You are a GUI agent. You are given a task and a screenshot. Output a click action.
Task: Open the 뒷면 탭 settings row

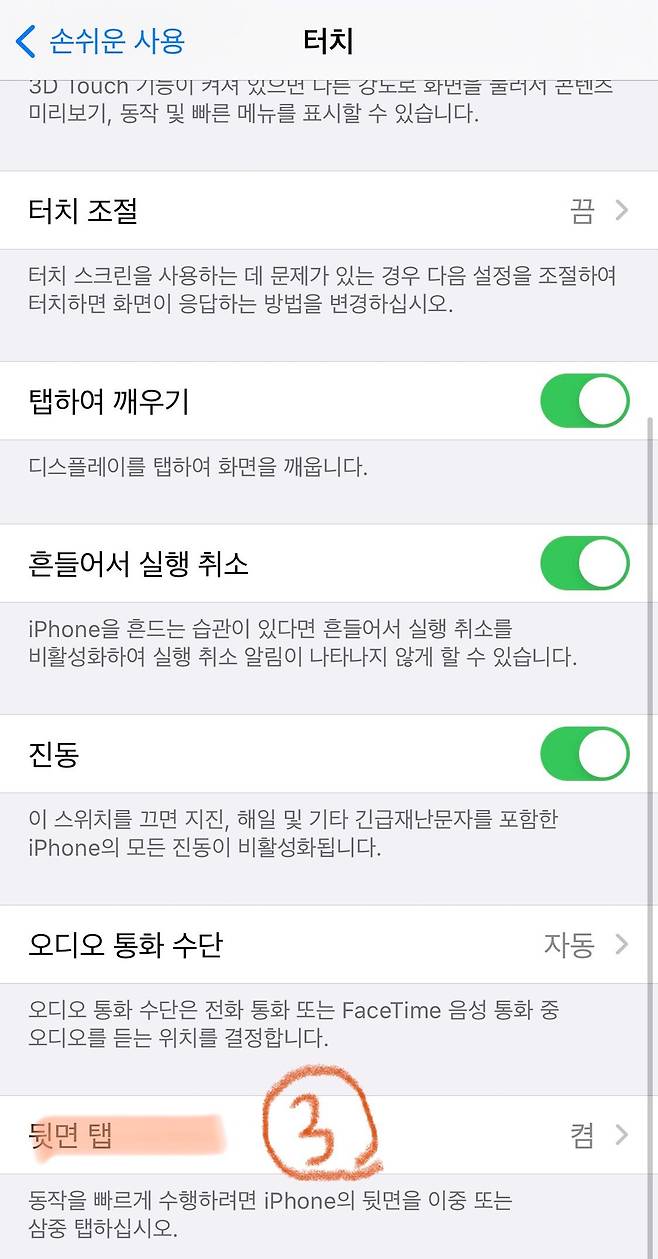click(329, 1135)
